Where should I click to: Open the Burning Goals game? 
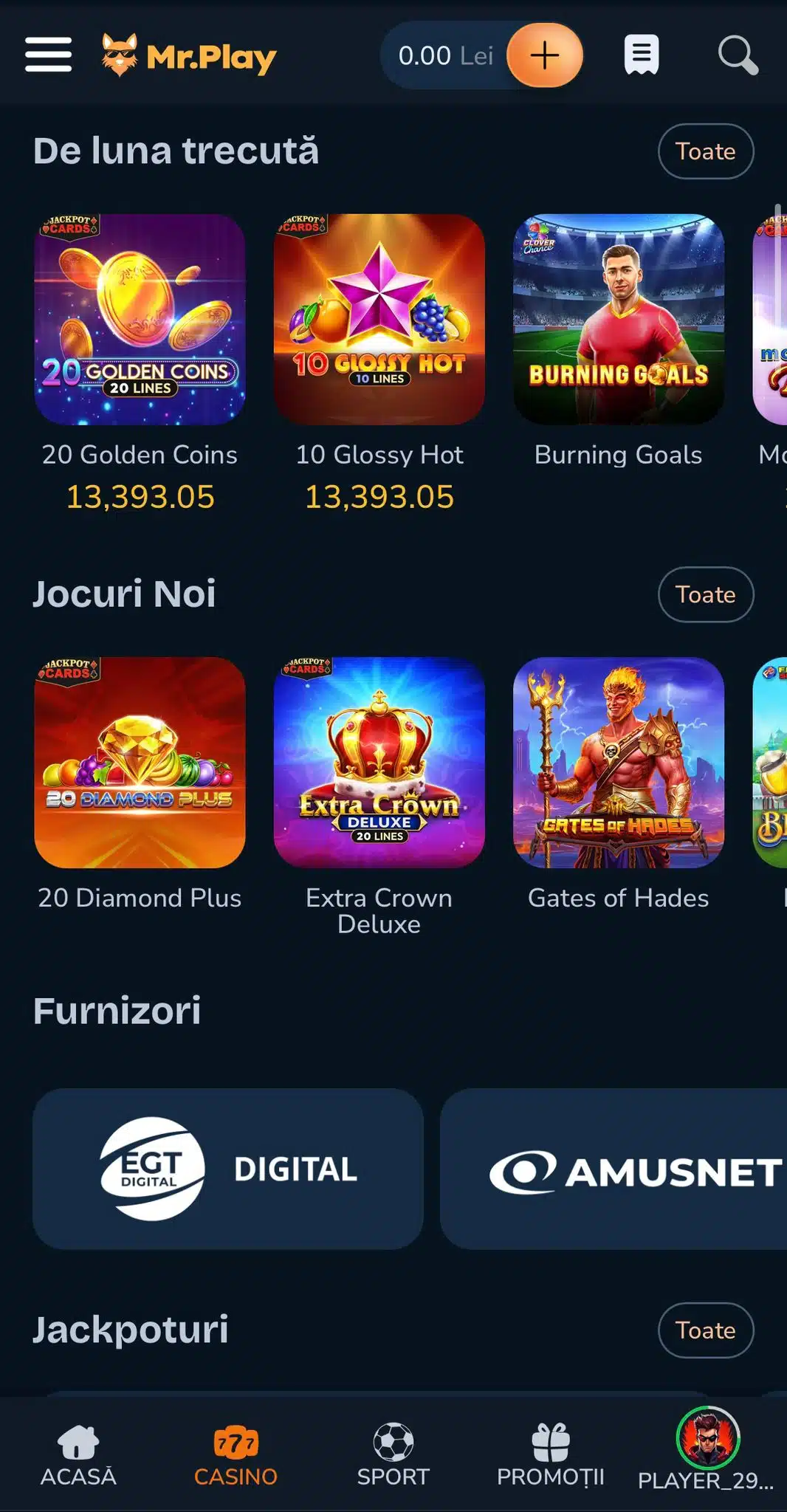(x=618, y=320)
